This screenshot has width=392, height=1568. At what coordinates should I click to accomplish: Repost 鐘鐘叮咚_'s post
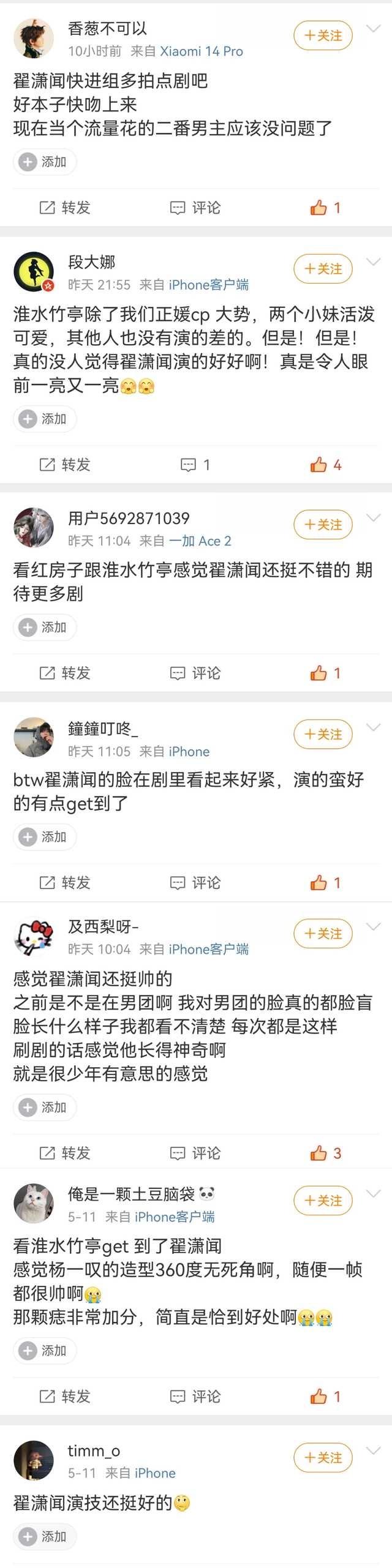click(65, 883)
